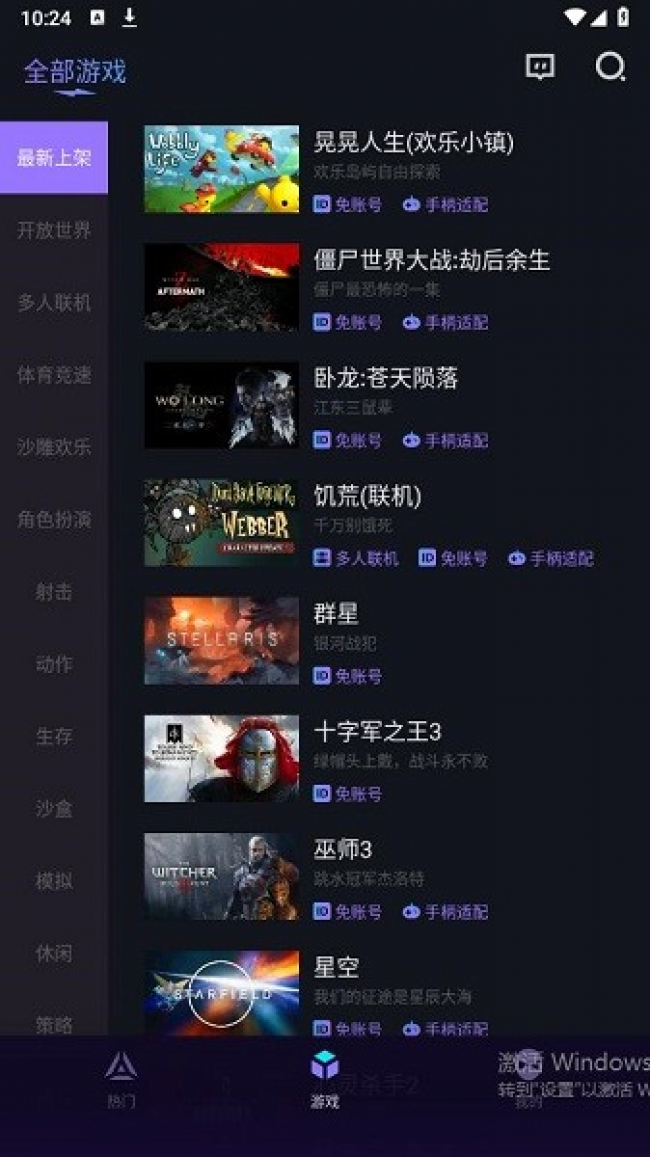The height and width of the screenshot is (1157, 650).
Task: Select the 射击 category
Action: [x=54, y=591]
